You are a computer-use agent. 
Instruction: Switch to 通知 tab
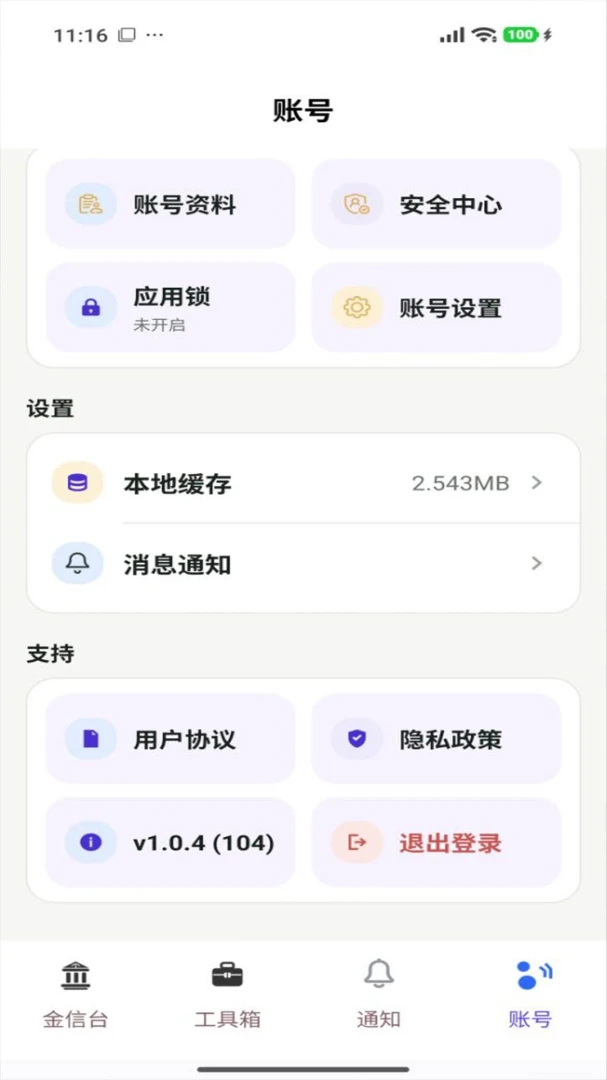coord(379,993)
